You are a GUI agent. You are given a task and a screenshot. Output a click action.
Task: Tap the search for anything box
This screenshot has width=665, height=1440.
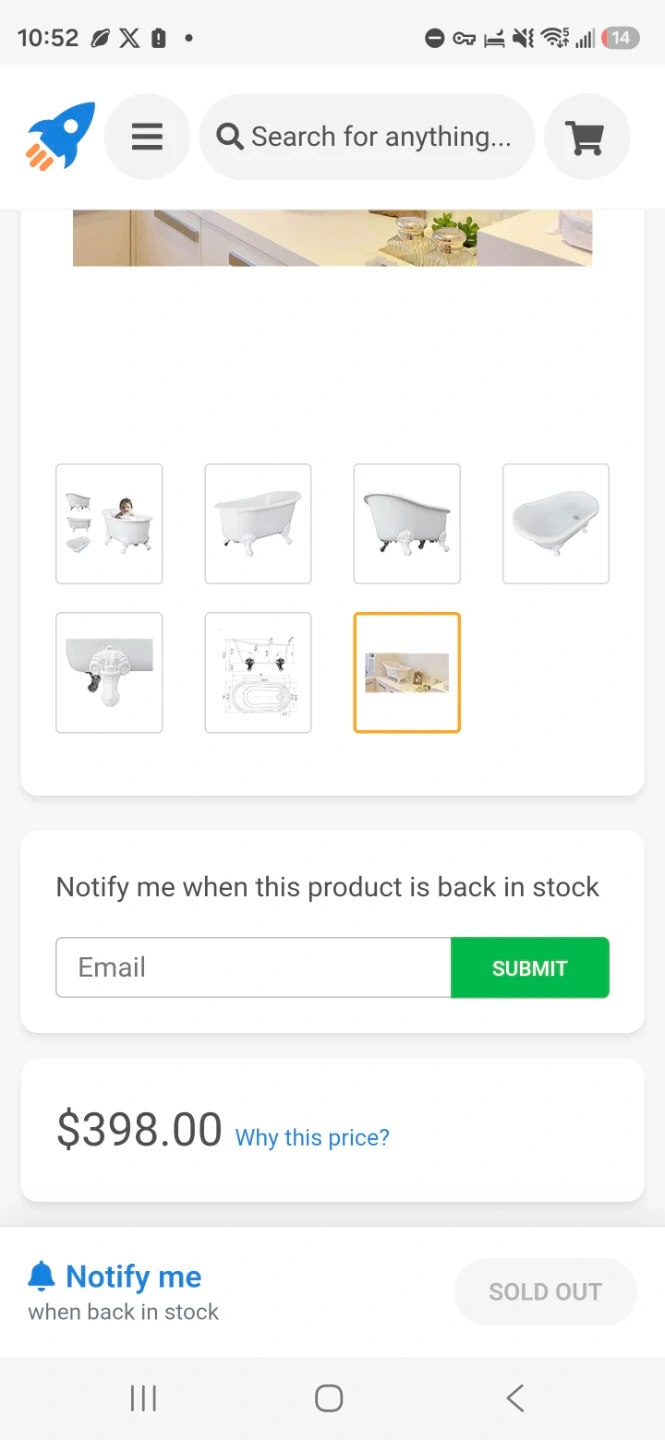pyautogui.click(x=367, y=137)
